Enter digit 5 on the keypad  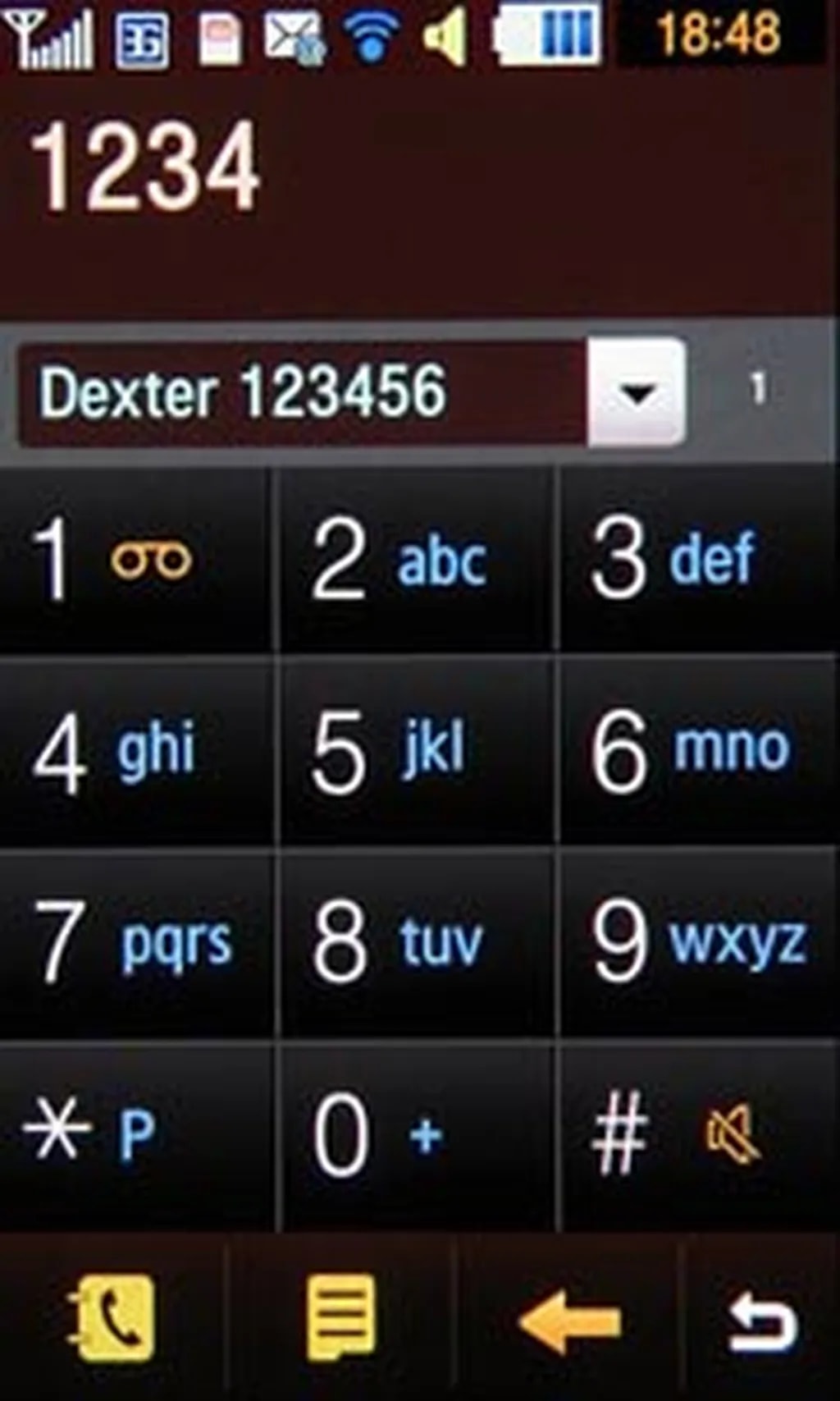[x=418, y=751]
